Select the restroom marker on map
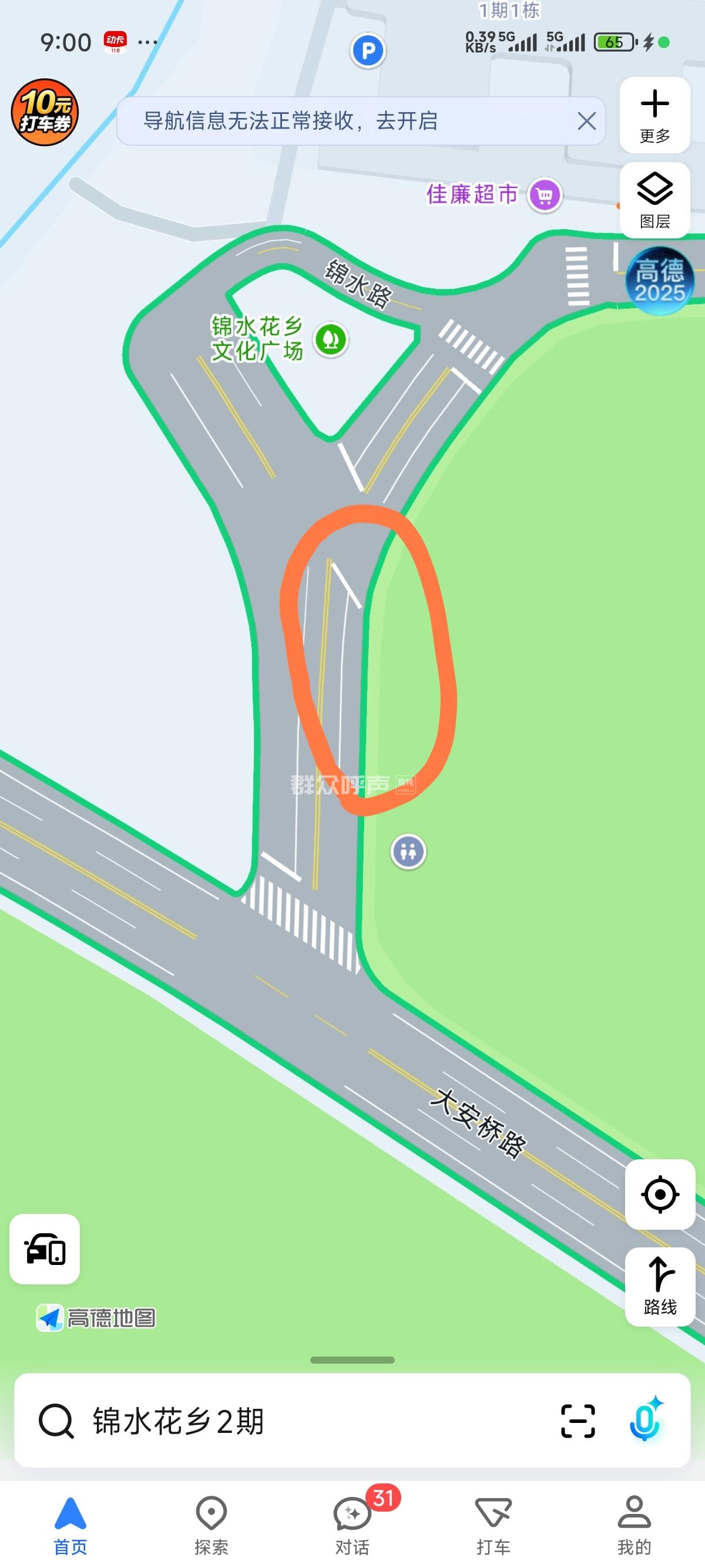Viewport: 705px width, 1568px height. [x=408, y=851]
